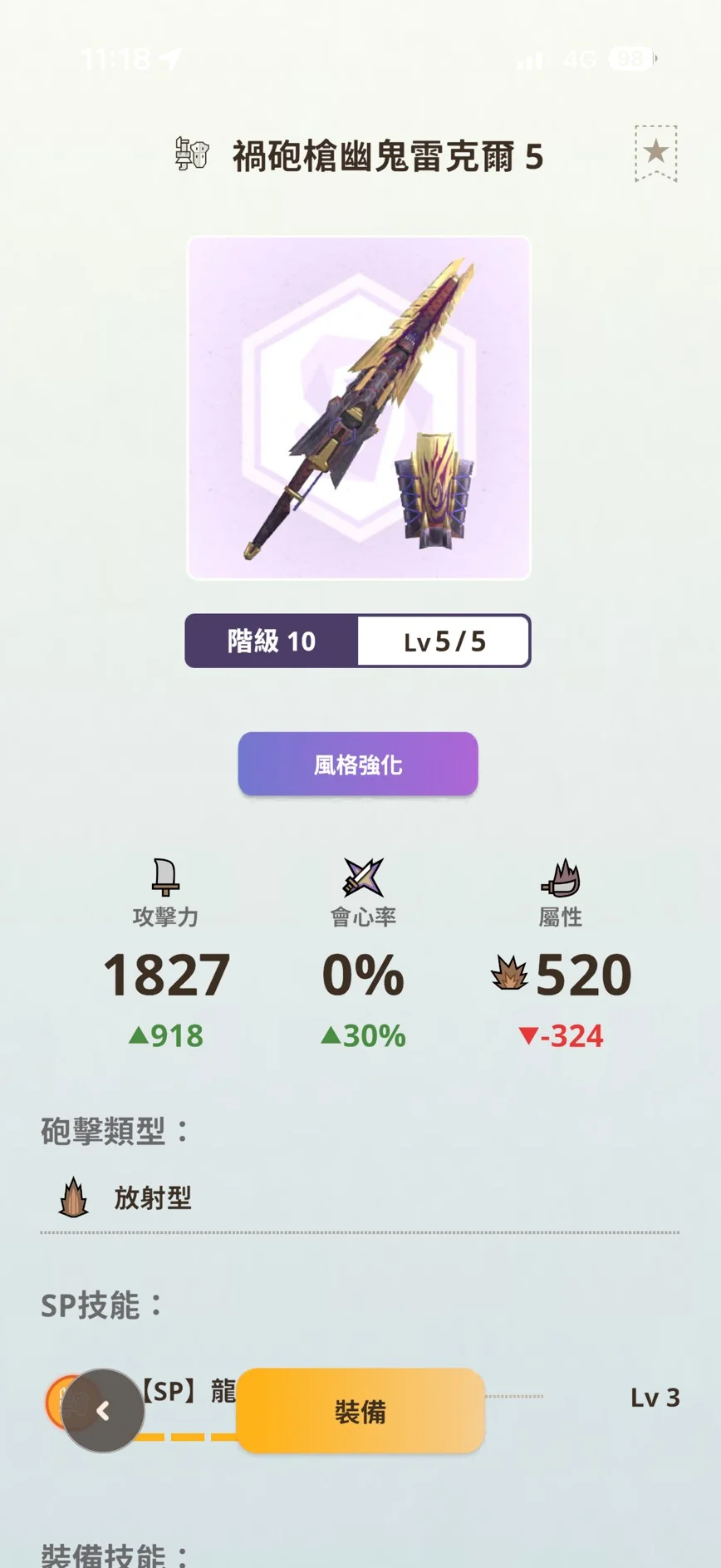This screenshot has height=1568, width=721.
Task: Tap the favorite star bookmark icon
Action: 656,153
